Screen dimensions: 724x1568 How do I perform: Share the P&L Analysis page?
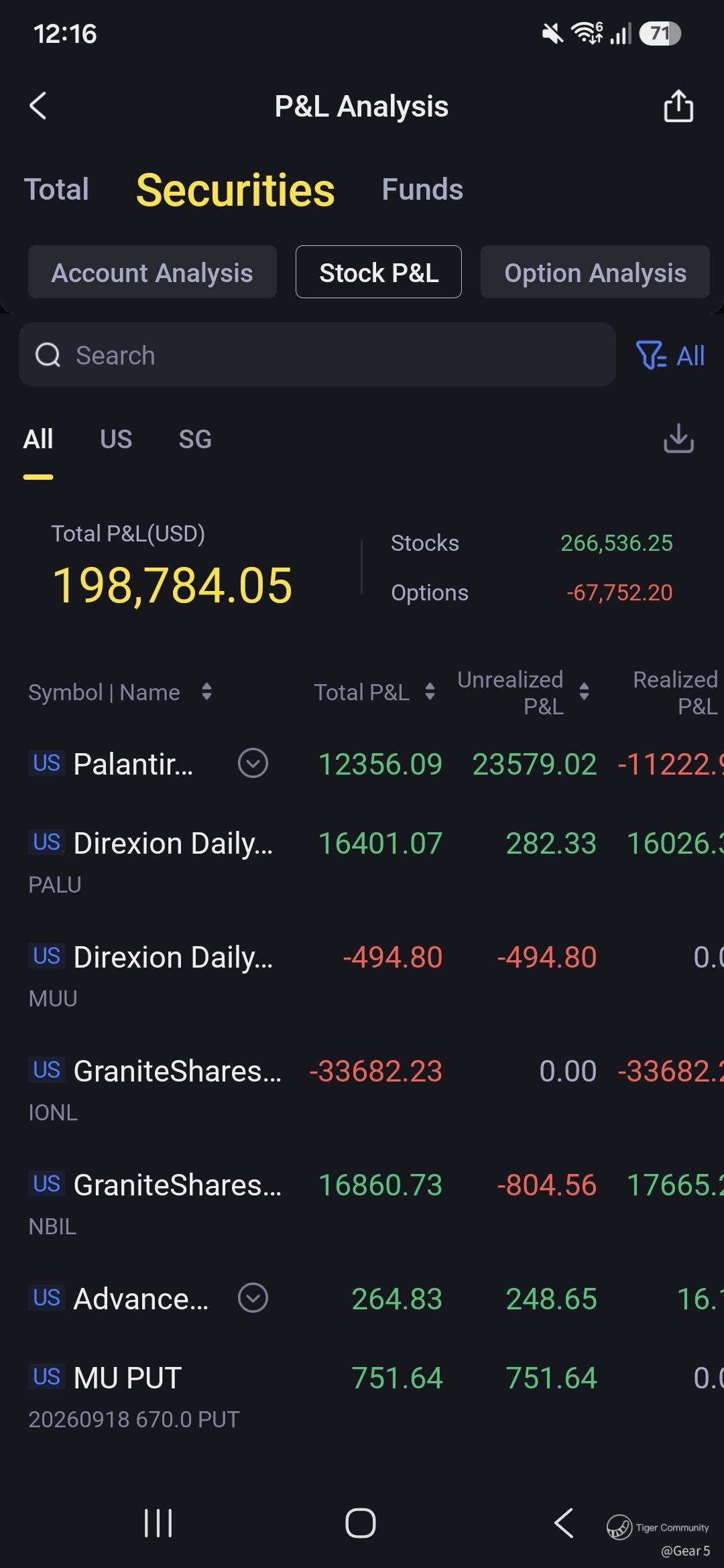click(x=678, y=106)
